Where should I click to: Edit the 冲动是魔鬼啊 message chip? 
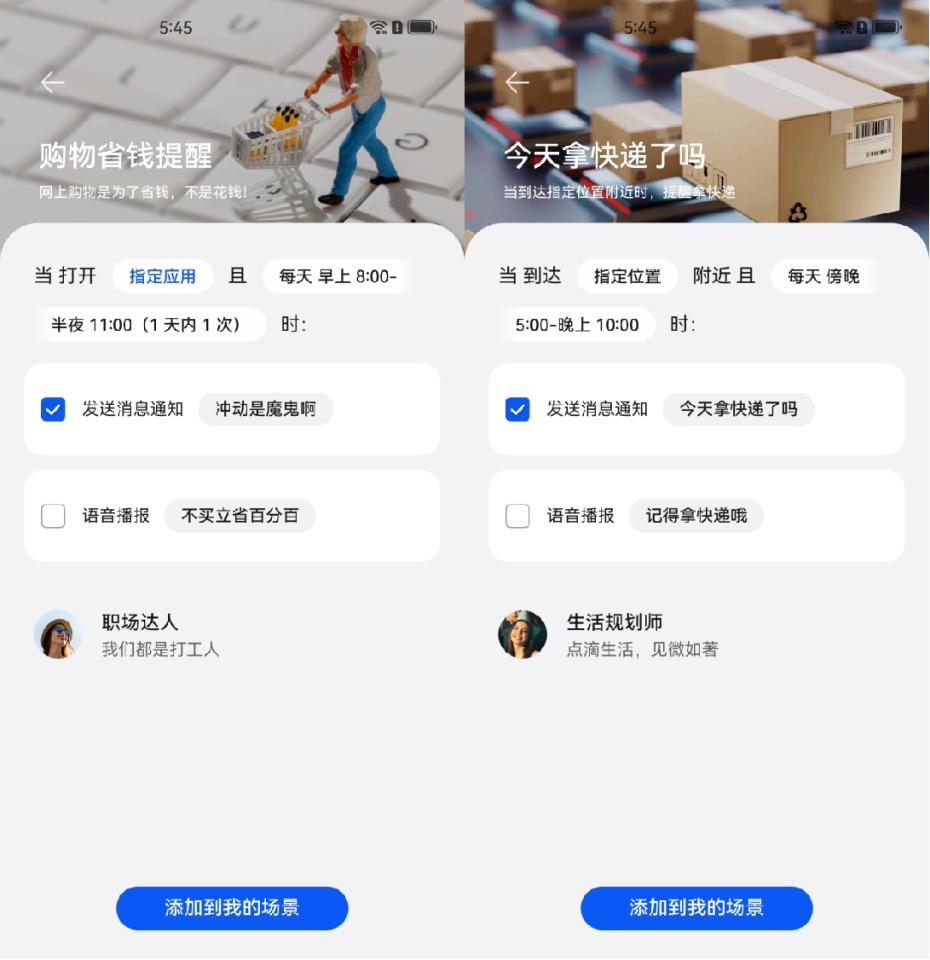coord(265,409)
